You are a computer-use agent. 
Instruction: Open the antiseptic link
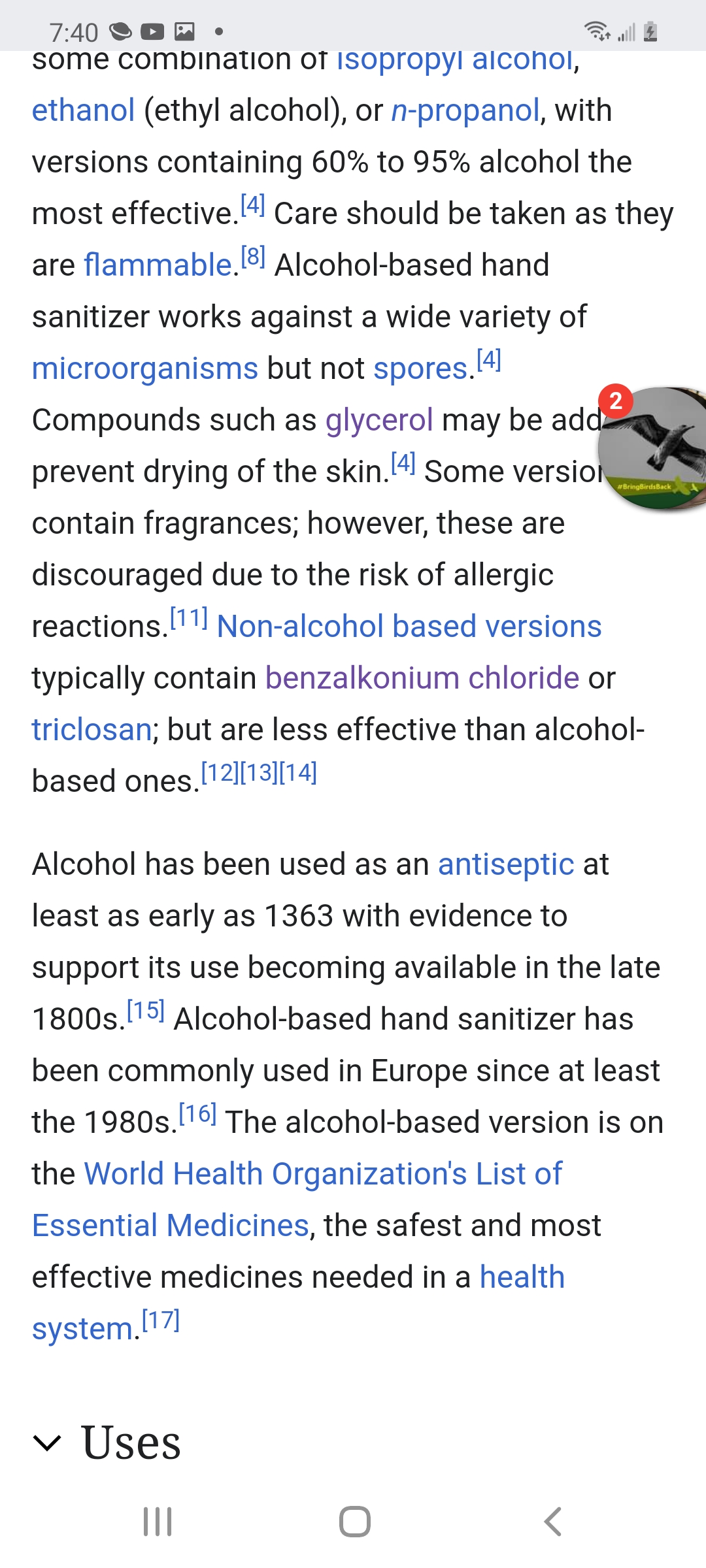pyautogui.click(x=506, y=864)
